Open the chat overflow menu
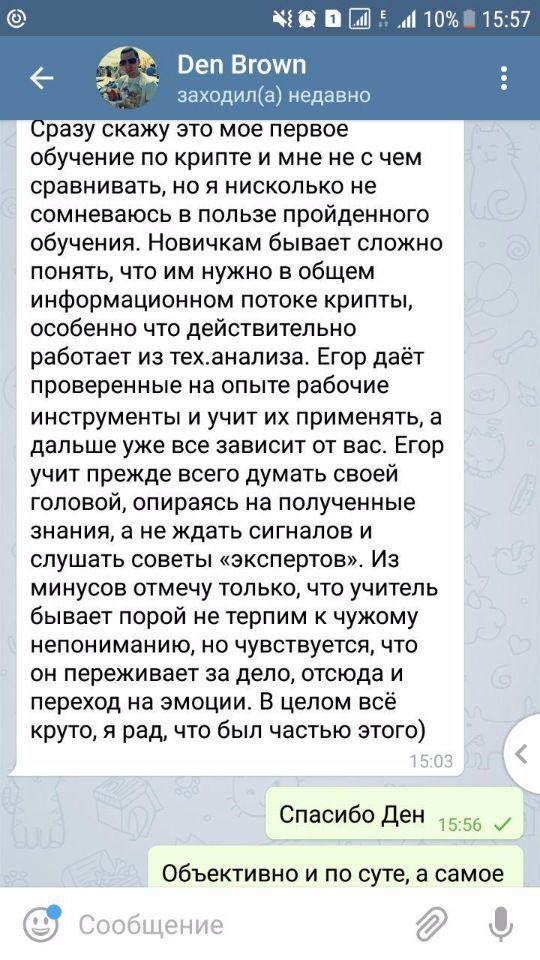540x960 pixels. [504, 78]
